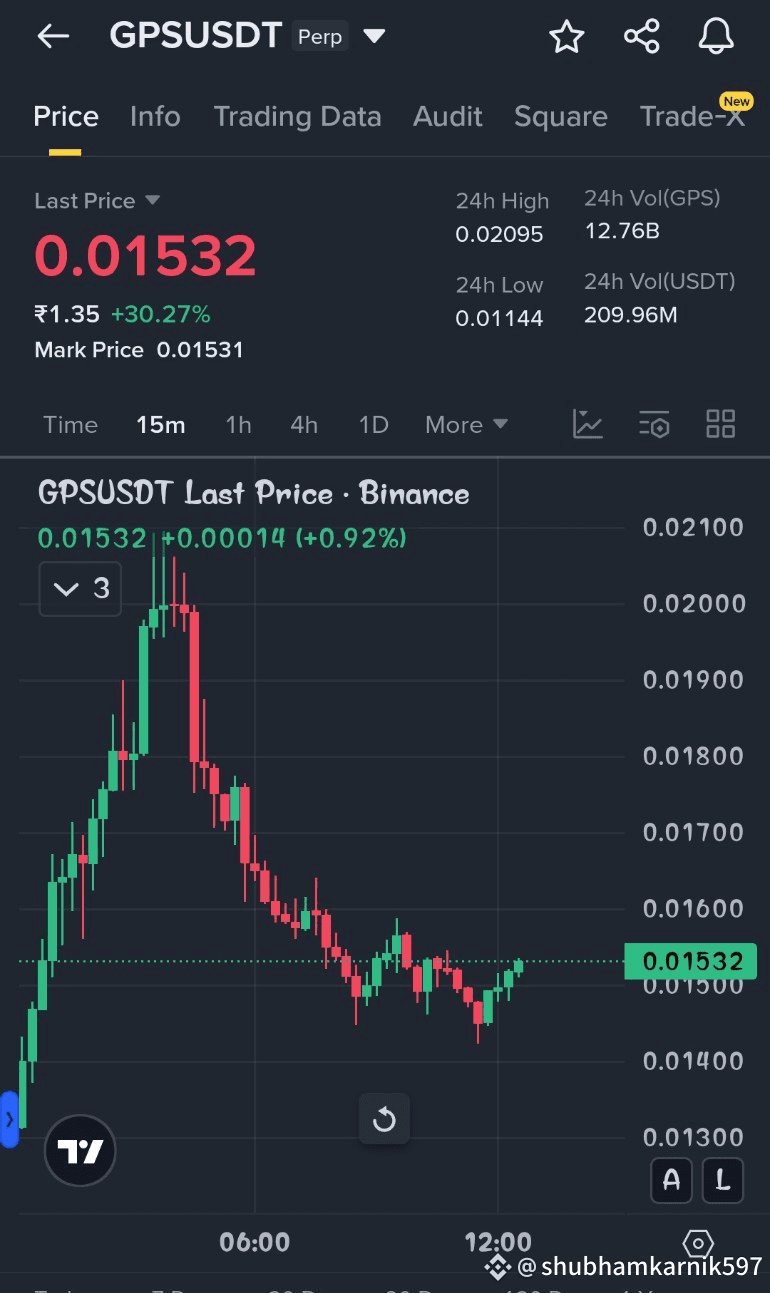
Task: Add GPSUSDT to favorites with the star
Action: pyautogui.click(x=567, y=37)
